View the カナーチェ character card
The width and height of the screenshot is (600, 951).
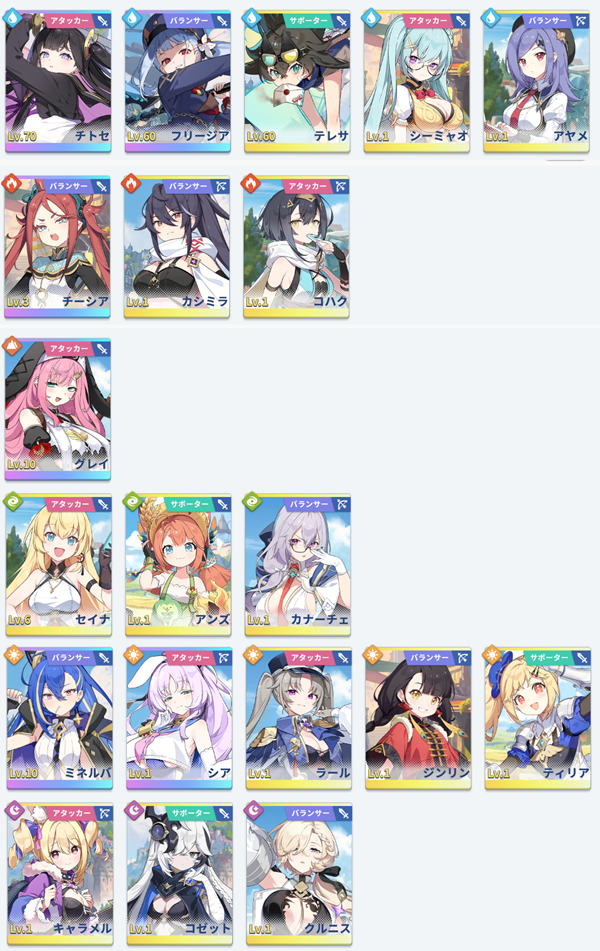[x=298, y=565]
